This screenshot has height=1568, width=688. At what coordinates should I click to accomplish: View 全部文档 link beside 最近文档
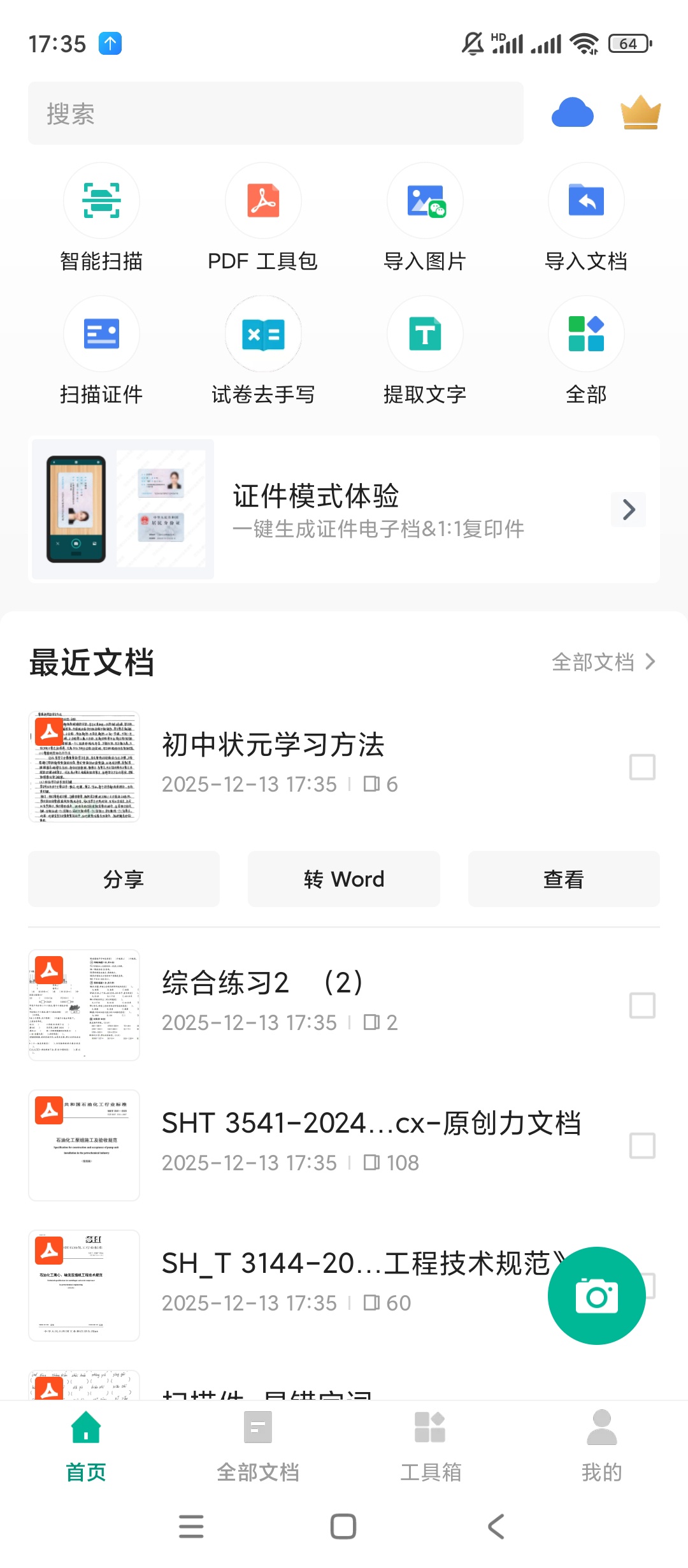pos(603,662)
